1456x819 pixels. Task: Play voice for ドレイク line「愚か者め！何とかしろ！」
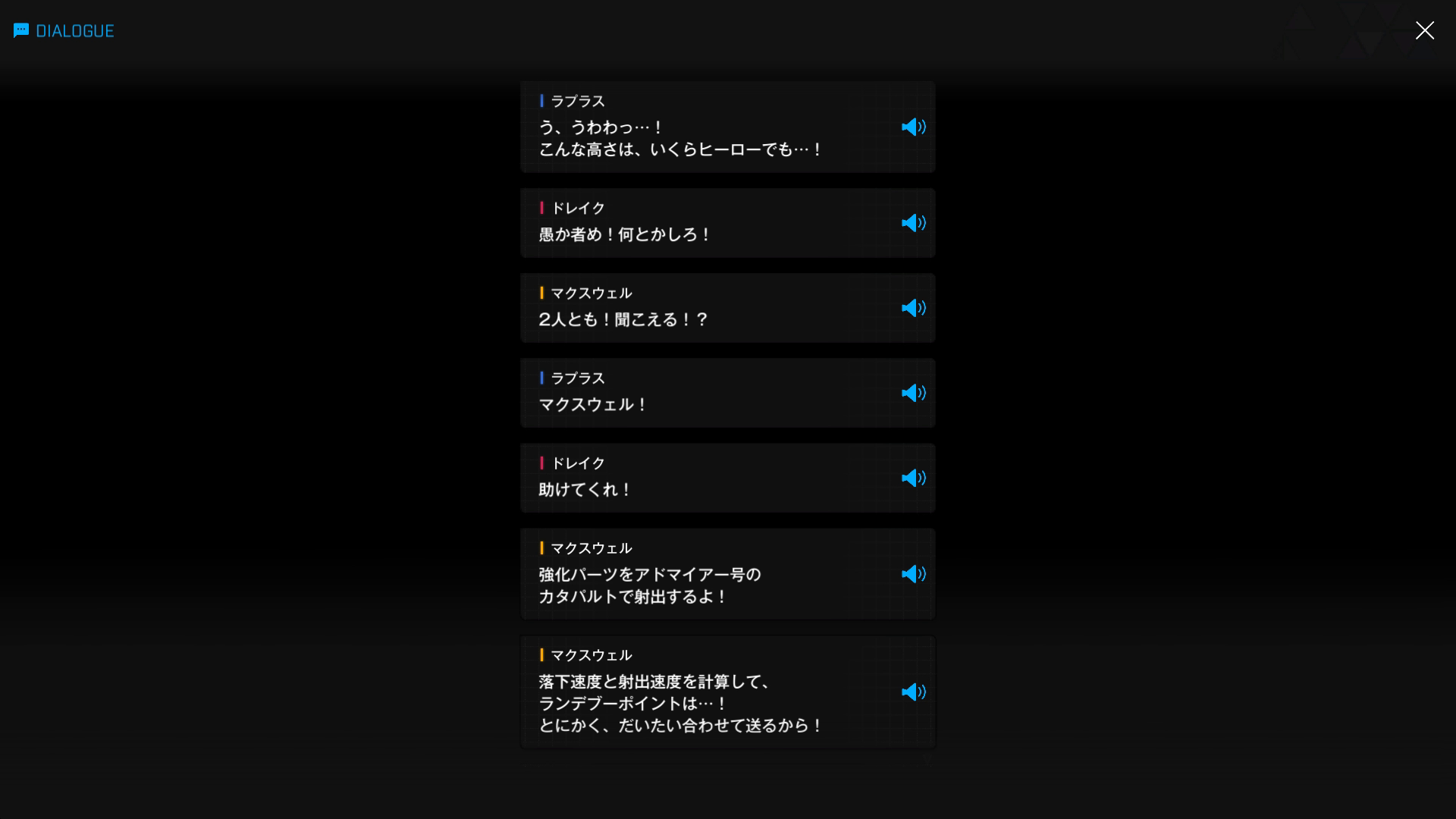pyautogui.click(x=913, y=223)
